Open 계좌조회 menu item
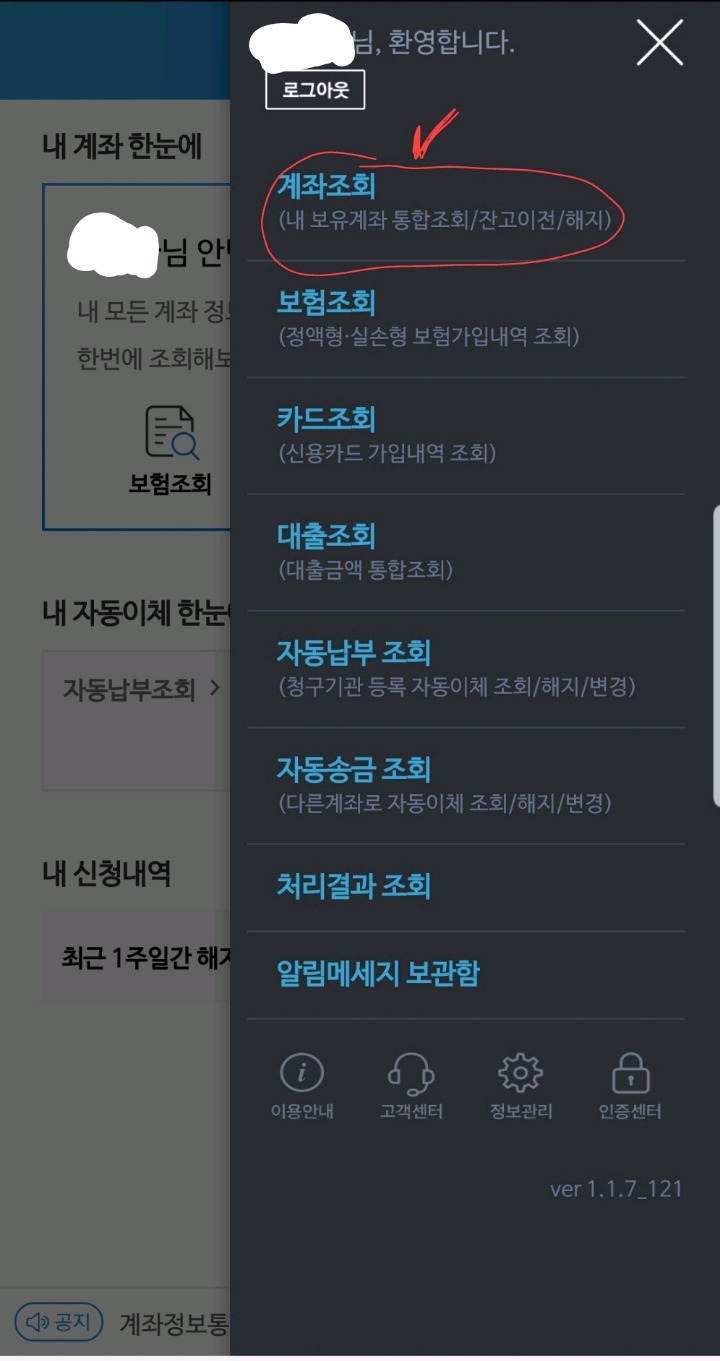 (466, 203)
